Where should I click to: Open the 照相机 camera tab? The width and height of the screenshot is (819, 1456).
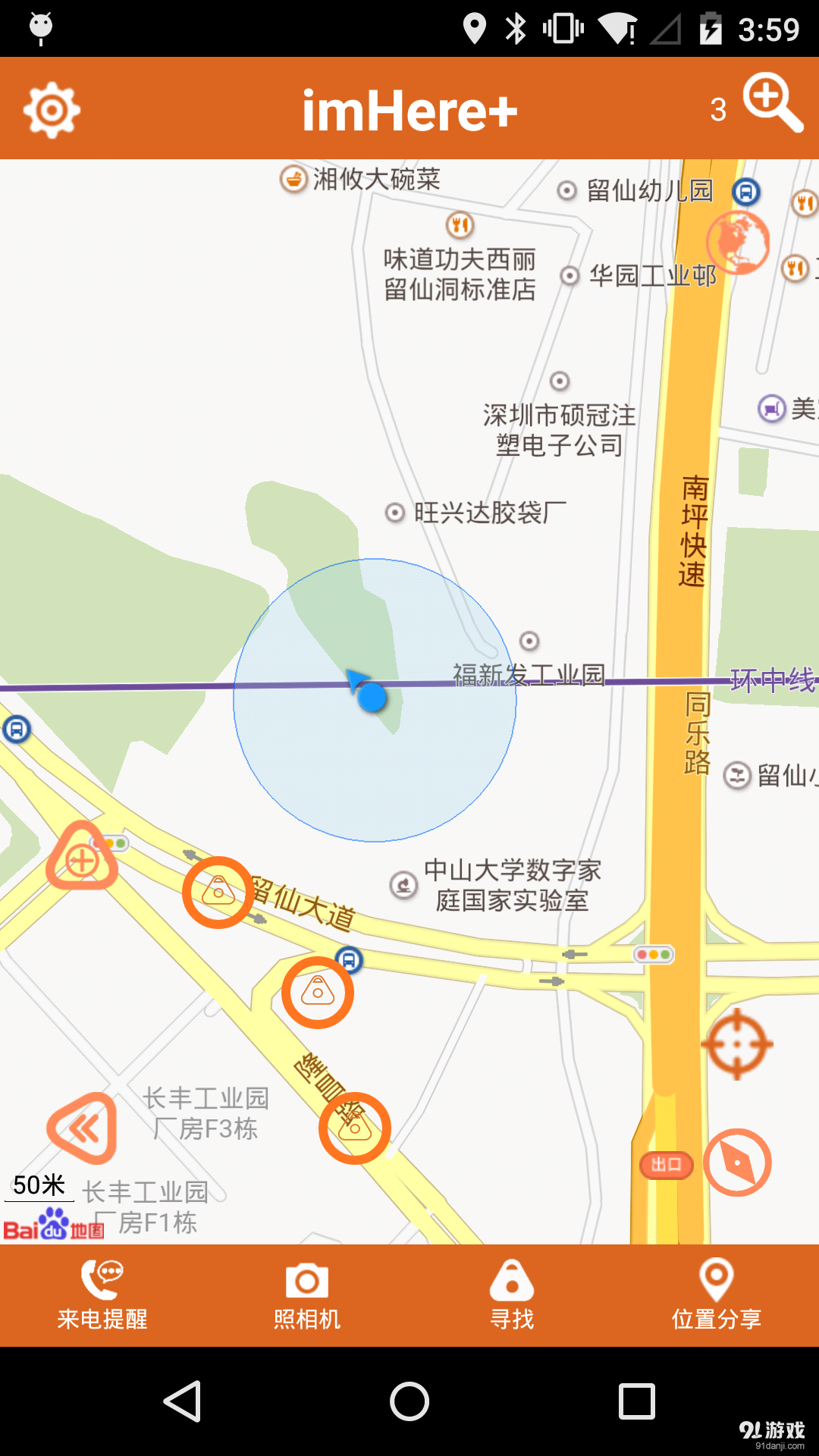(307, 1295)
